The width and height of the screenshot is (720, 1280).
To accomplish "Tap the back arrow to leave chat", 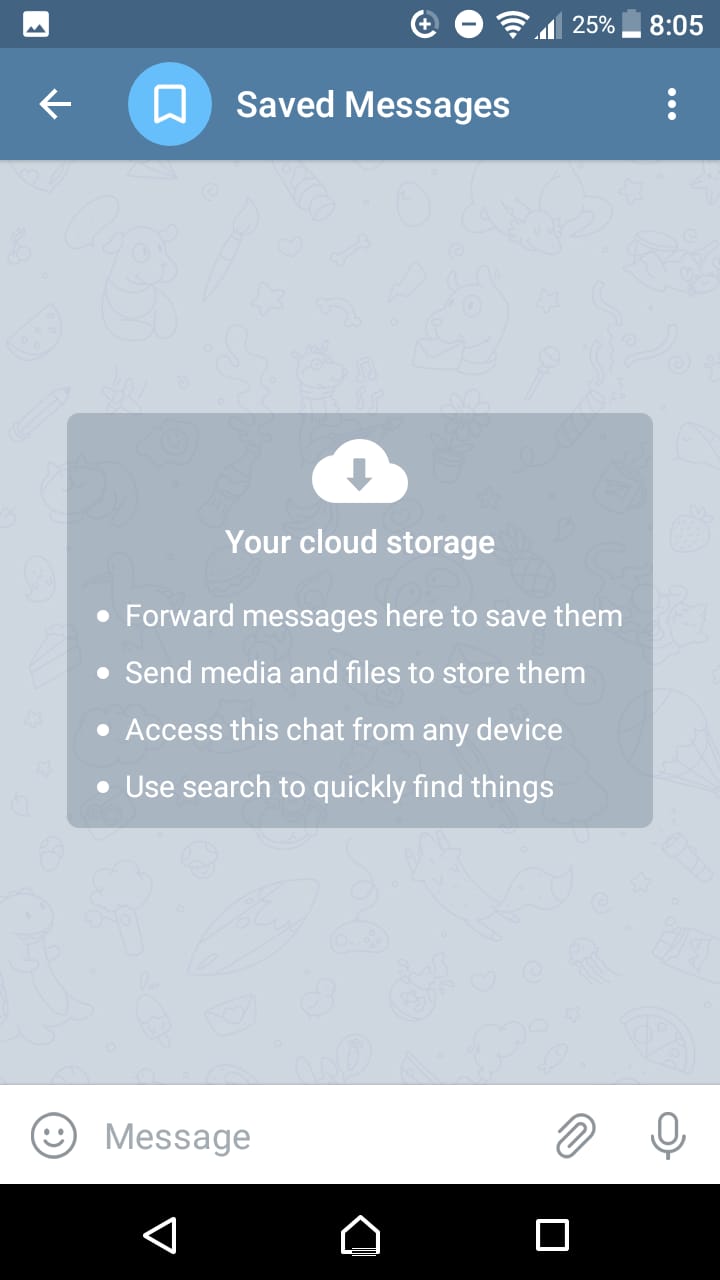I will (x=55, y=103).
